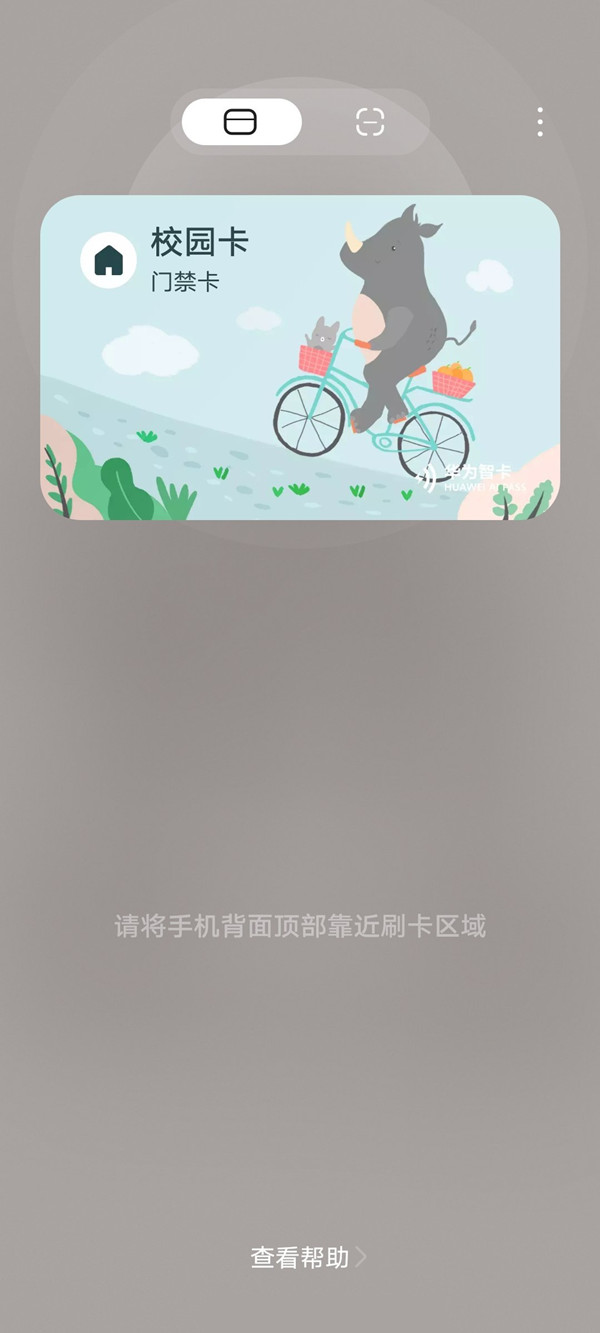This screenshot has height=1333, width=600.
Task: Switch to the card tab
Action: click(241, 122)
